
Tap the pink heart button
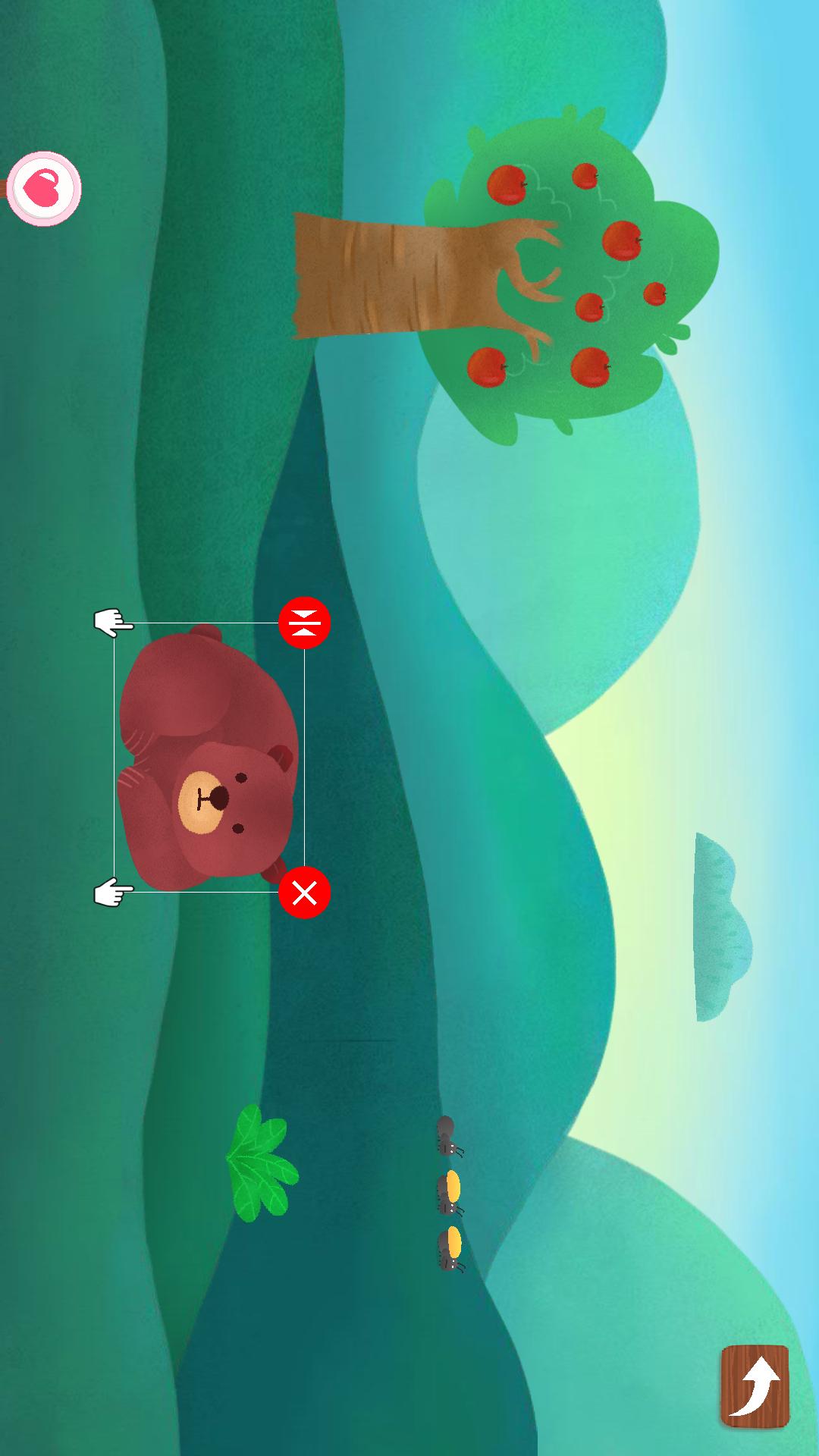[x=44, y=188]
